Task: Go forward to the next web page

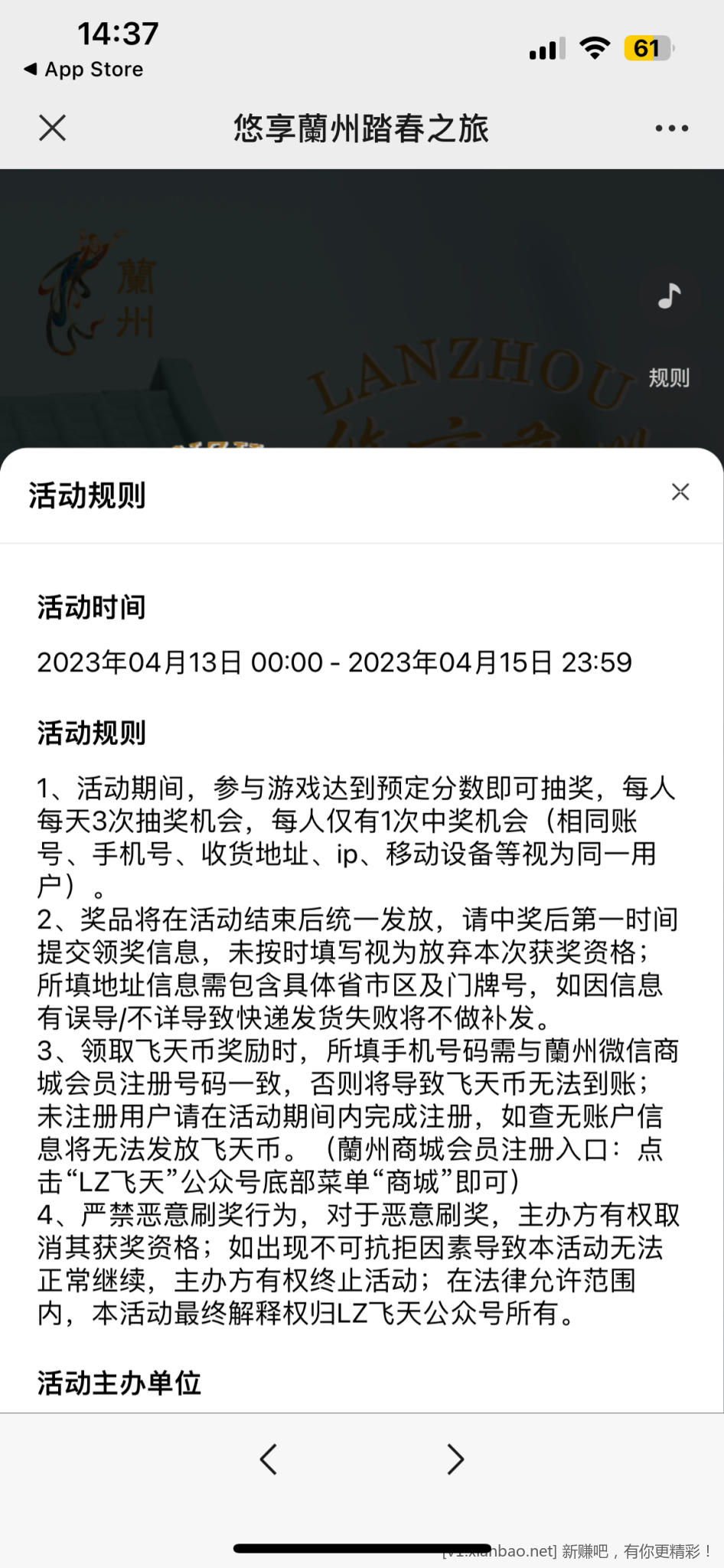Action: point(455,1459)
